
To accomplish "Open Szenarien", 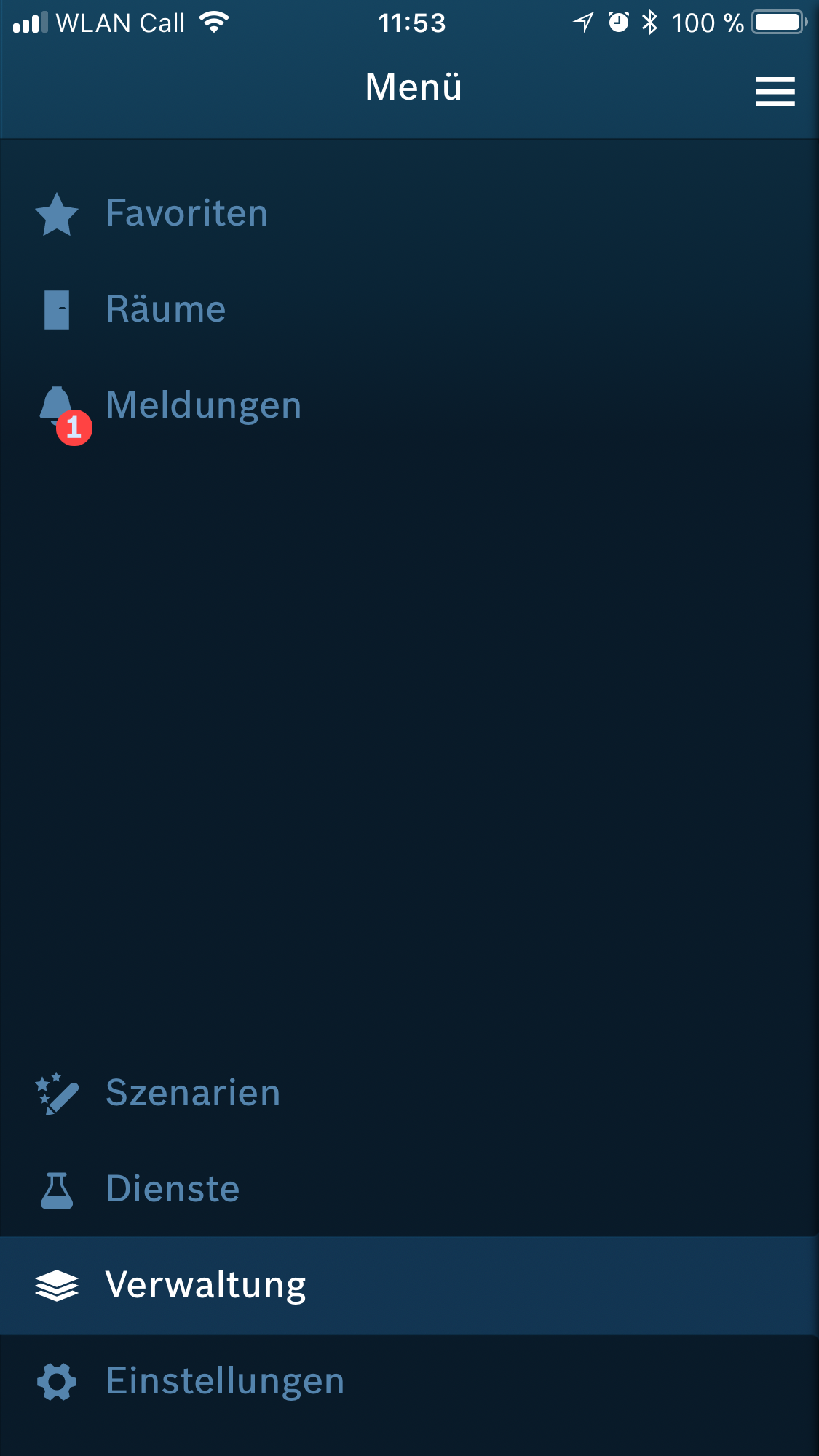I will point(193,1093).
